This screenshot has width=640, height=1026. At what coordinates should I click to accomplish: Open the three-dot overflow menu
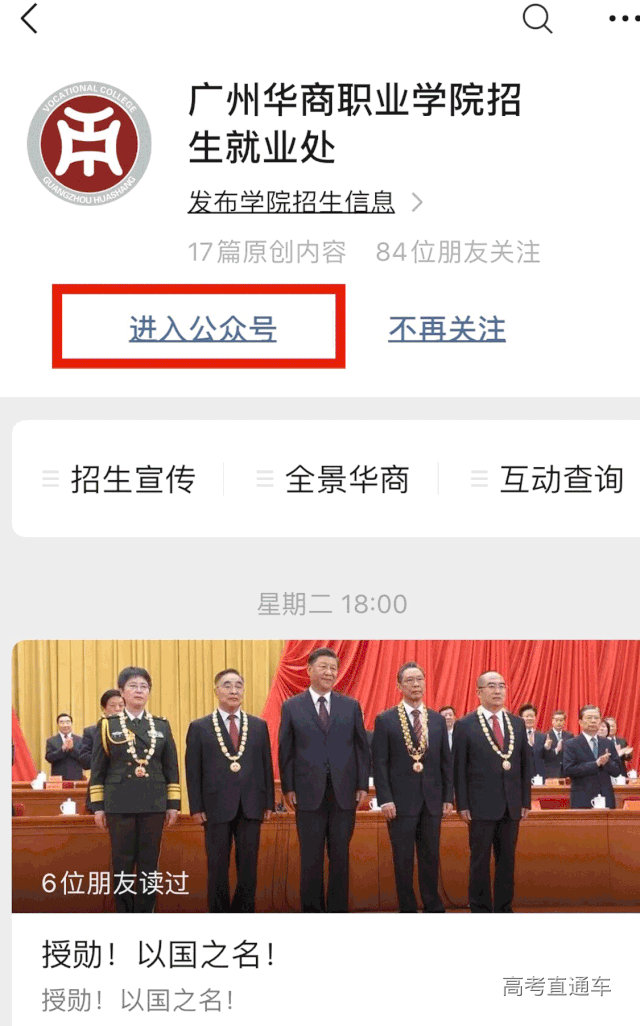[x=622, y=18]
